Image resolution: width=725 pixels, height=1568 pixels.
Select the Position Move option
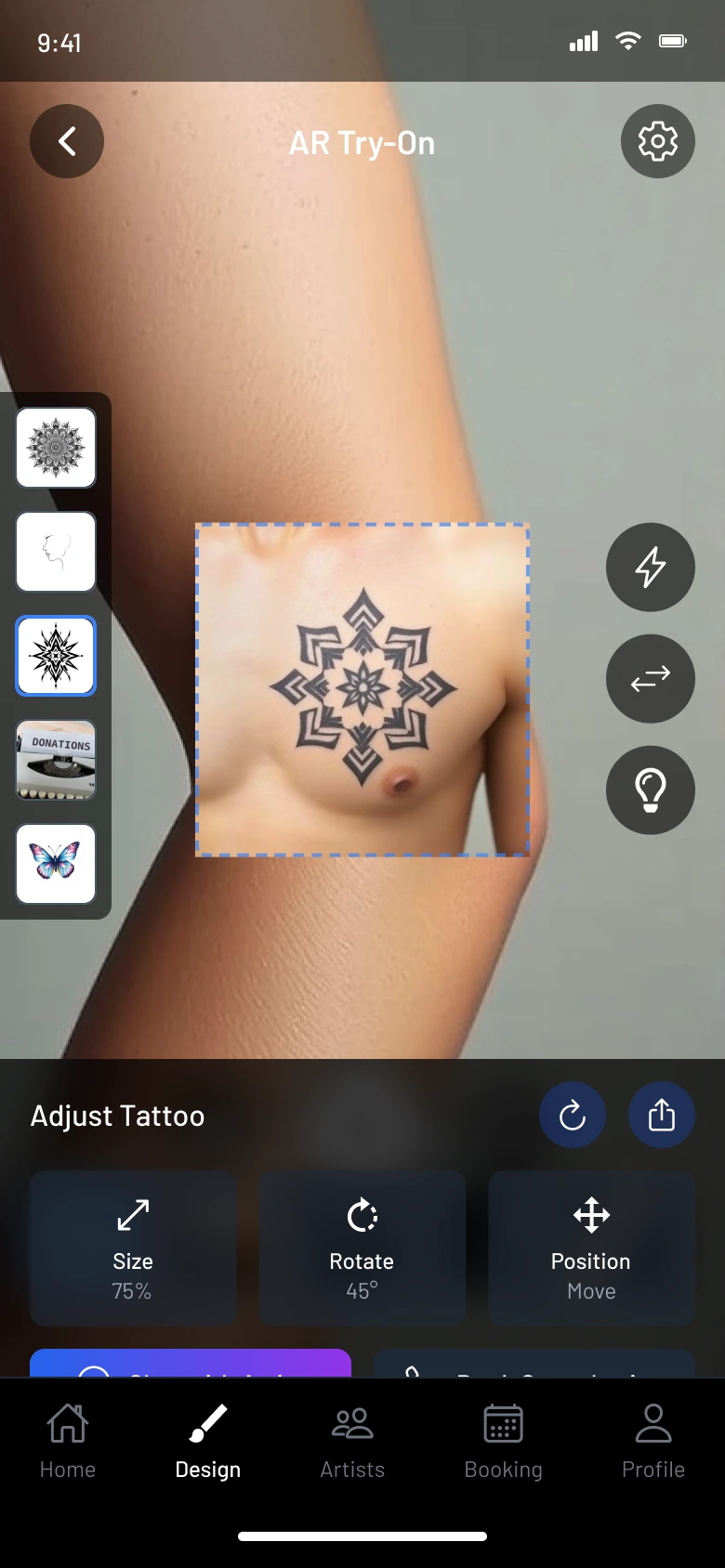pyautogui.click(x=591, y=1248)
